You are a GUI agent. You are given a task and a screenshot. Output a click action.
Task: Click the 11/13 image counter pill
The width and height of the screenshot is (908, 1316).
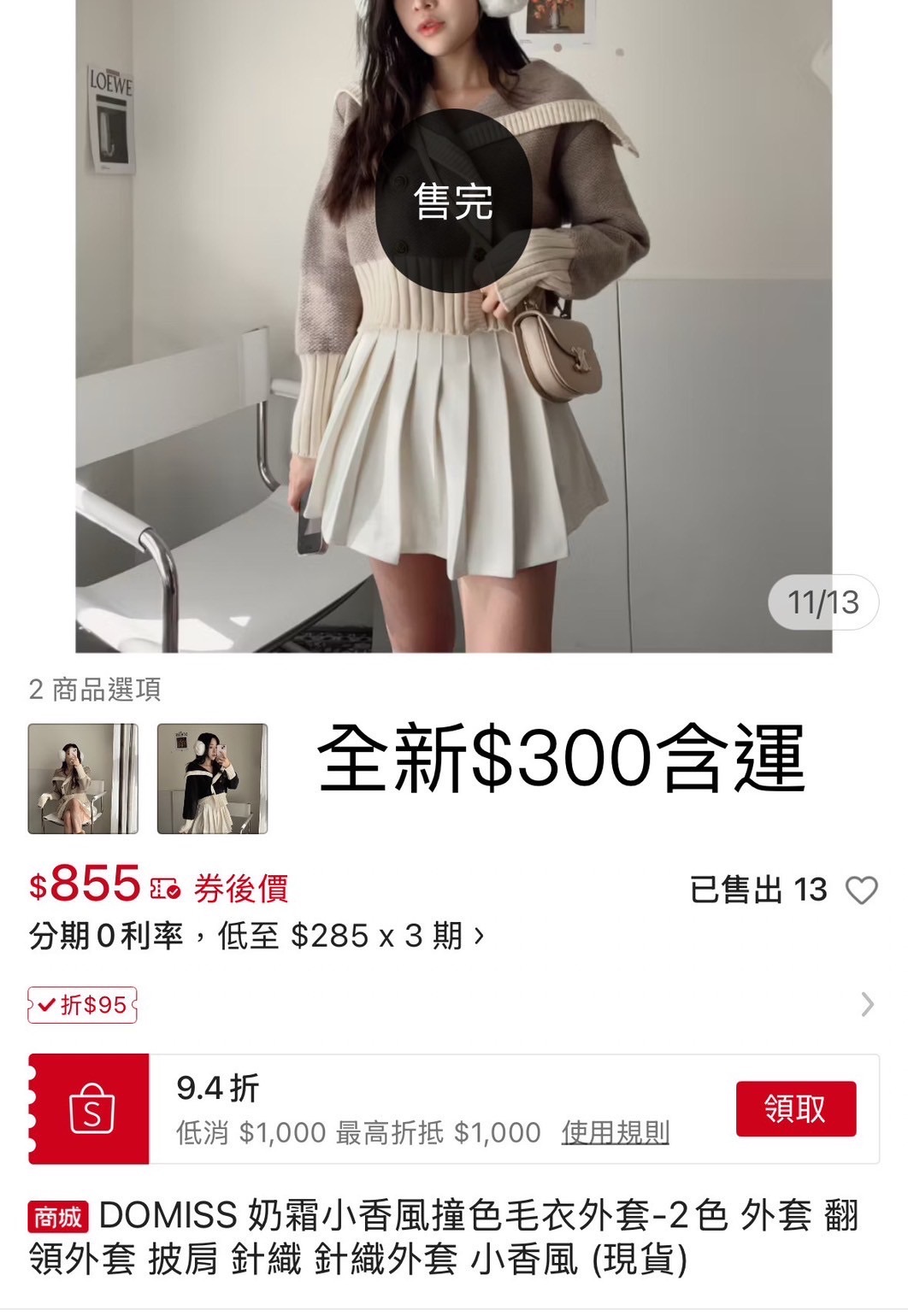point(823,603)
